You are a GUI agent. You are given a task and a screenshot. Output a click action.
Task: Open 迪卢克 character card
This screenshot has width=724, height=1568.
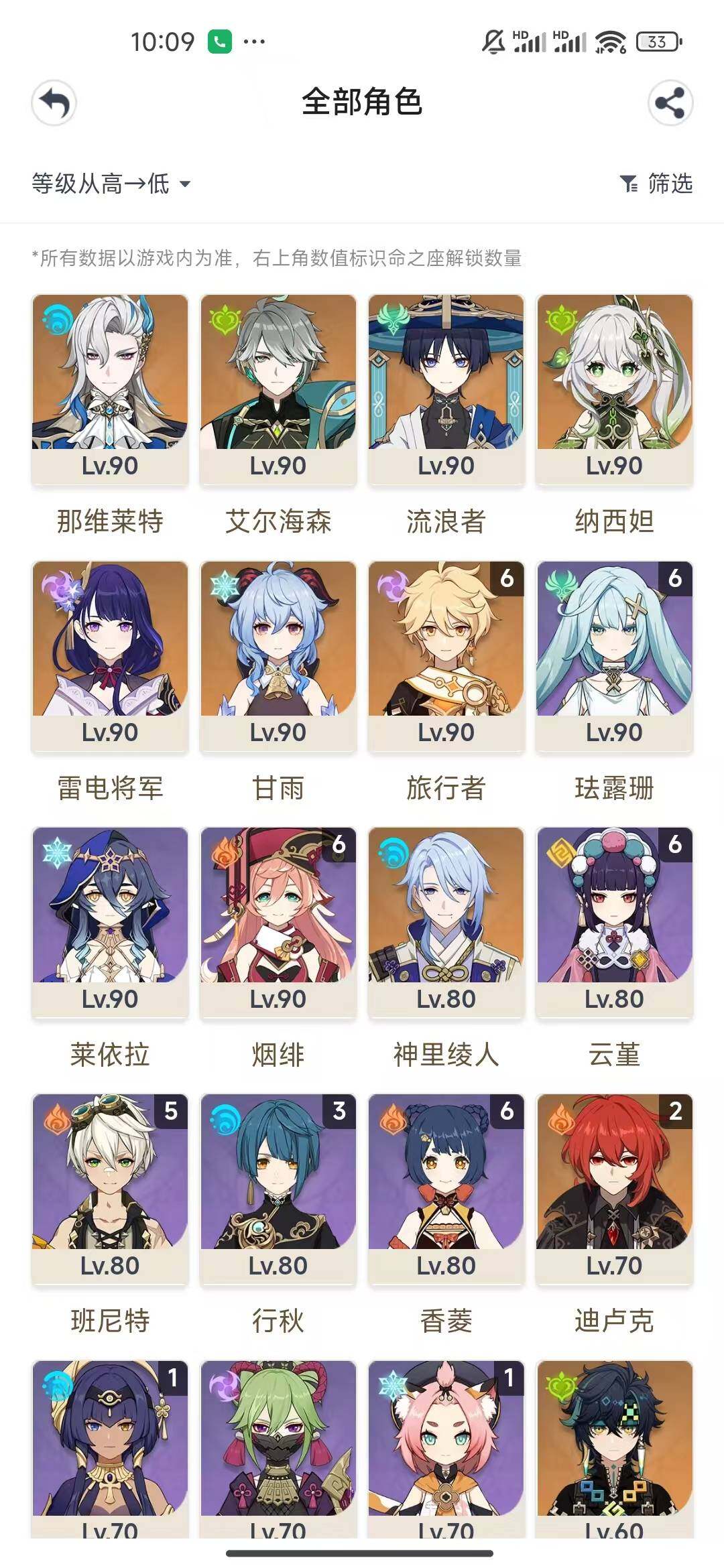(614, 1189)
